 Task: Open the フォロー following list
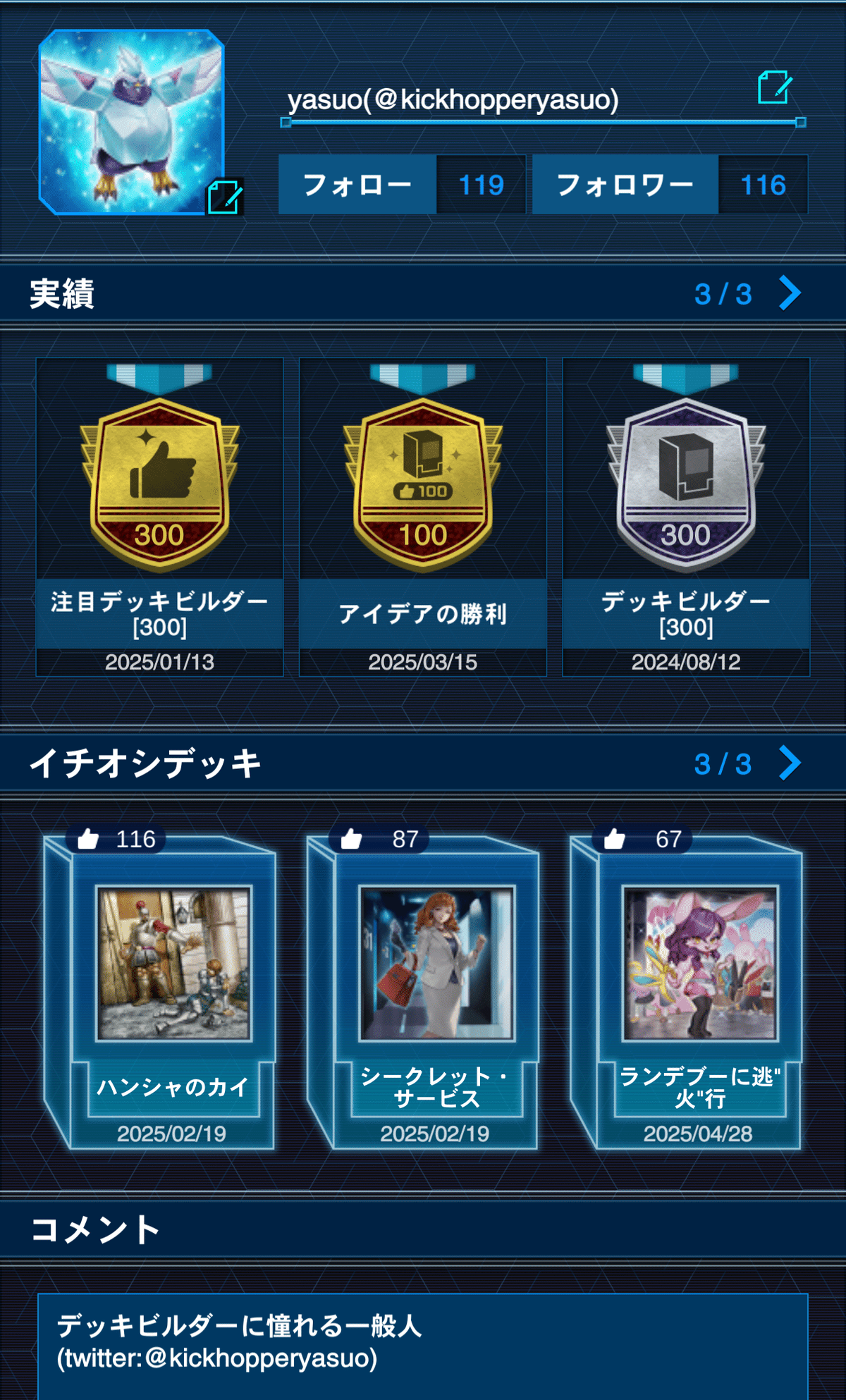tap(402, 185)
